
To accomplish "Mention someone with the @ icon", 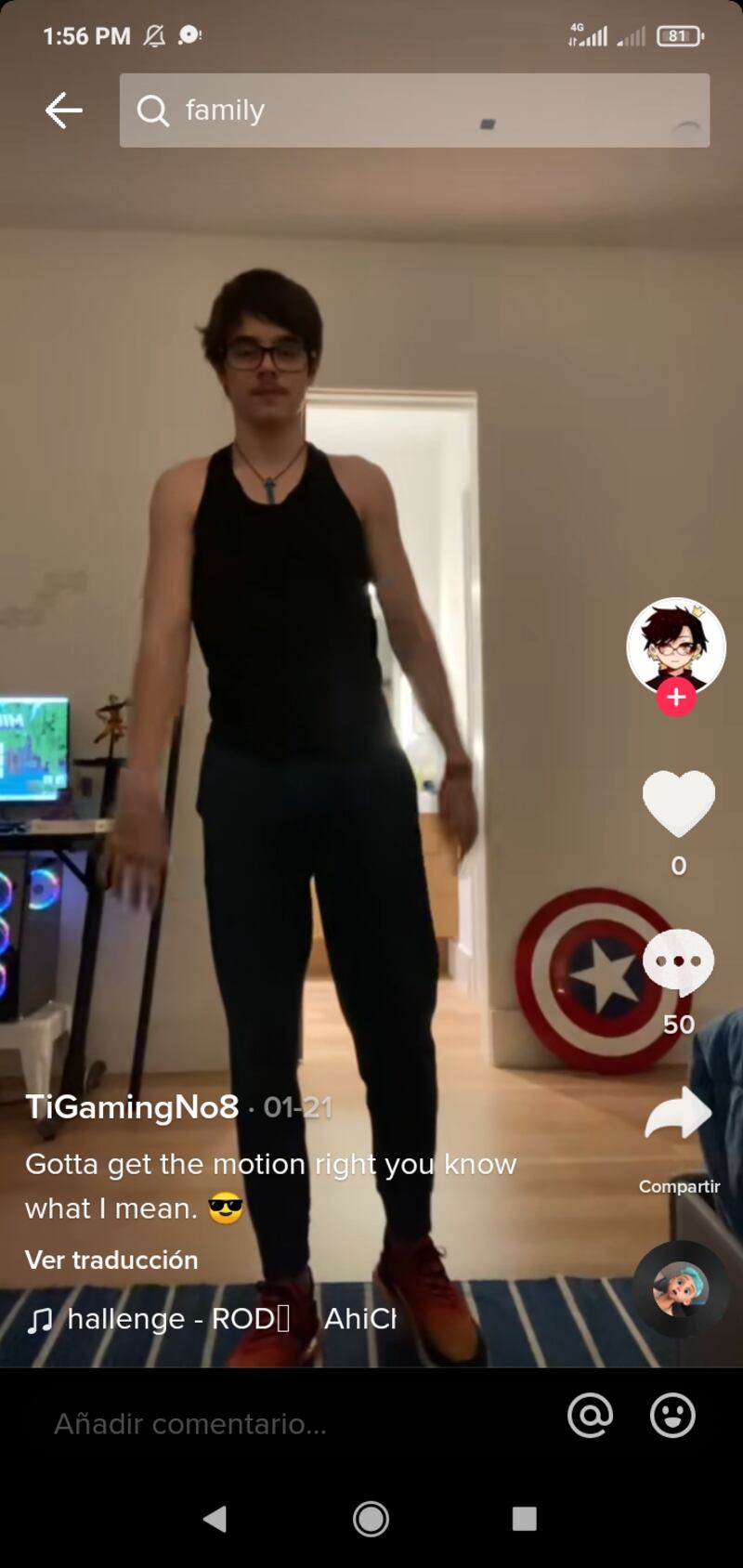I will tap(591, 1416).
